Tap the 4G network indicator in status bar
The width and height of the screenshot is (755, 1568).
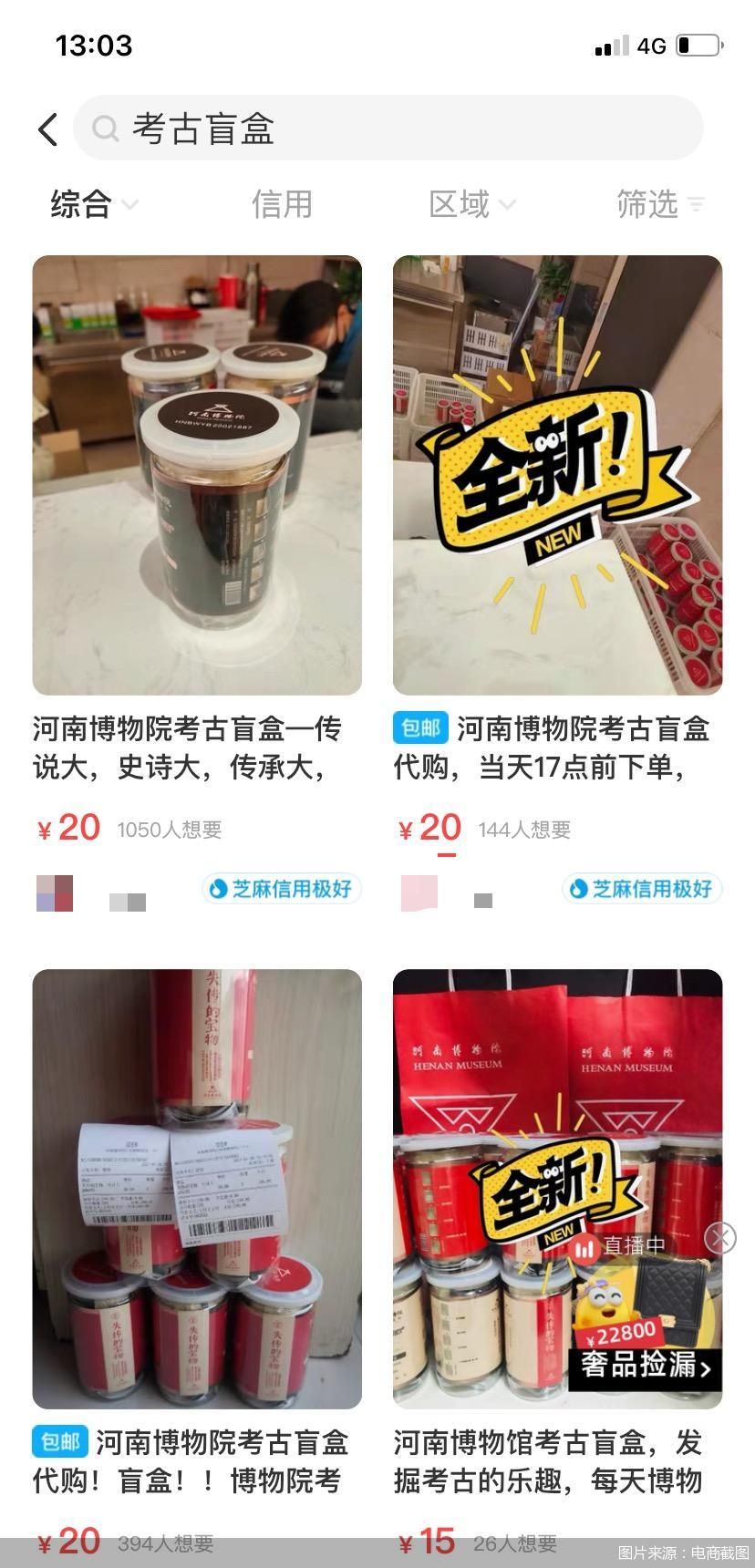click(649, 45)
